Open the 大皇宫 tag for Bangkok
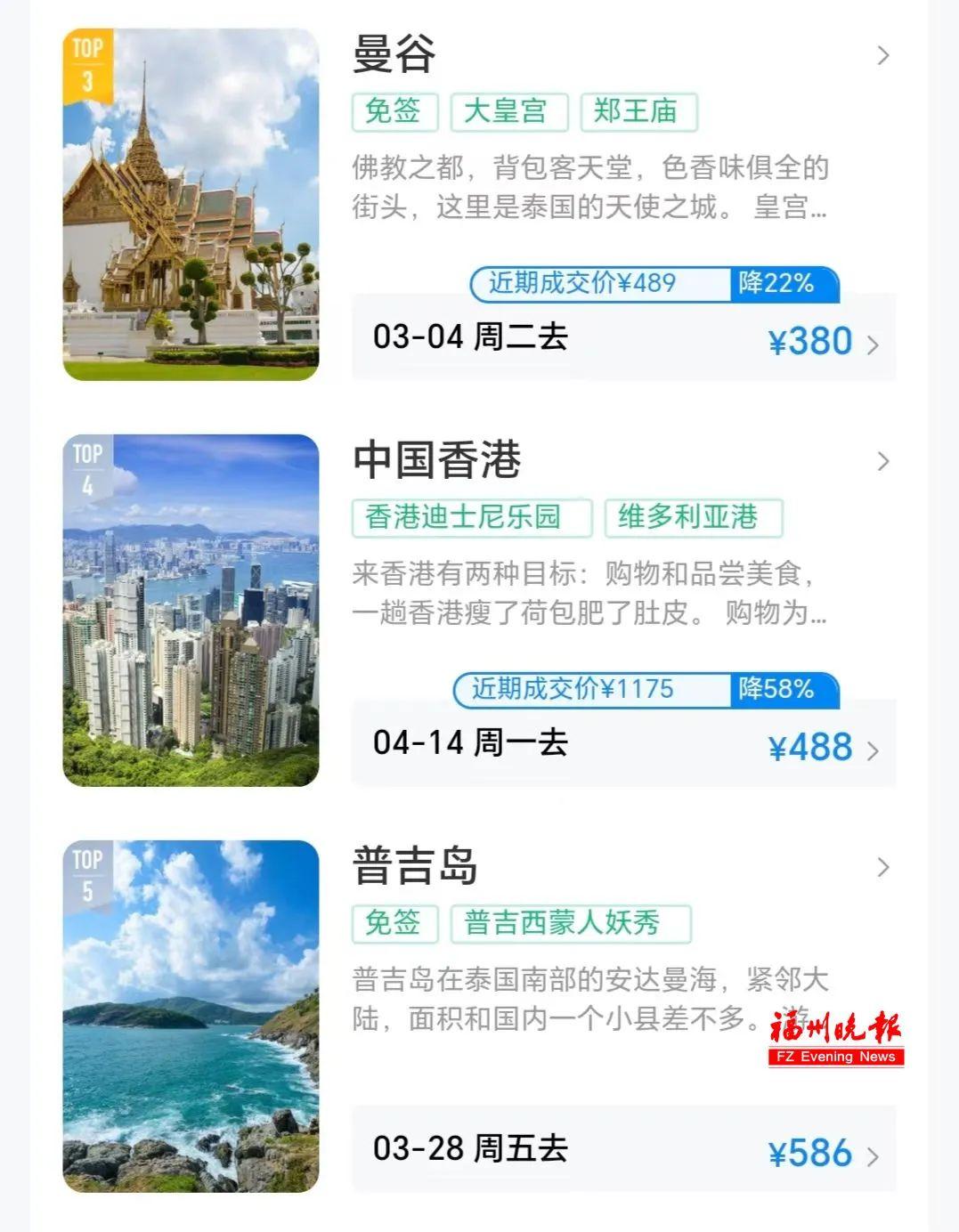The width and height of the screenshot is (959, 1232). (x=509, y=112)
